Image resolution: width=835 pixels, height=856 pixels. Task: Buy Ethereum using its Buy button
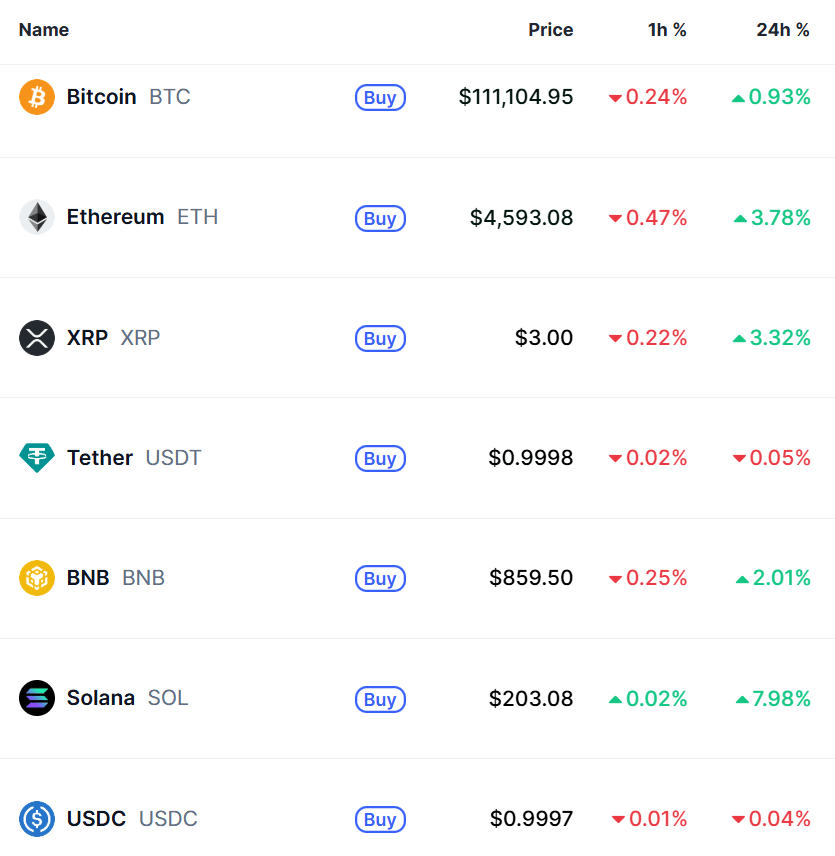380,218
